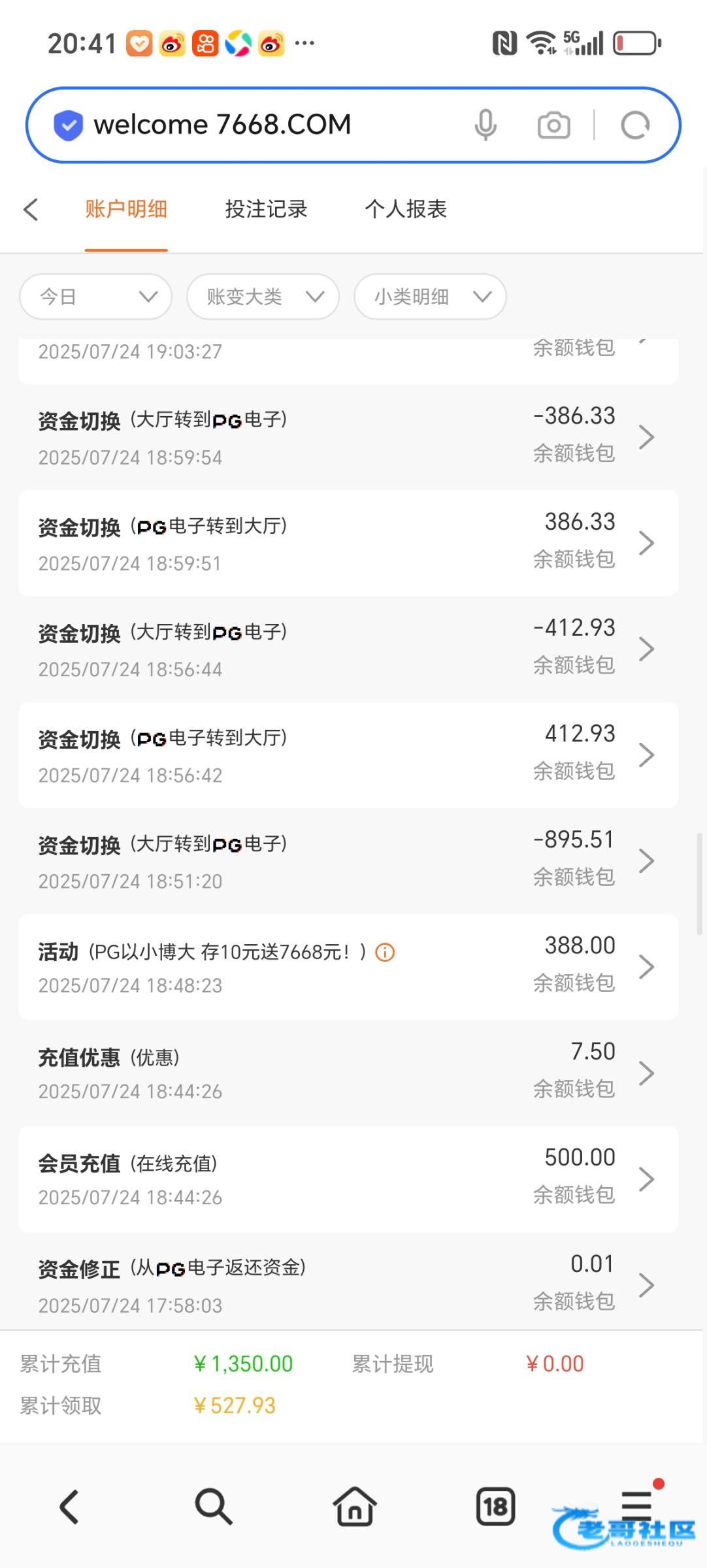Reload the page with the refresh icon
Viewport: 707px width, 1568px height.
pos(635,125)
